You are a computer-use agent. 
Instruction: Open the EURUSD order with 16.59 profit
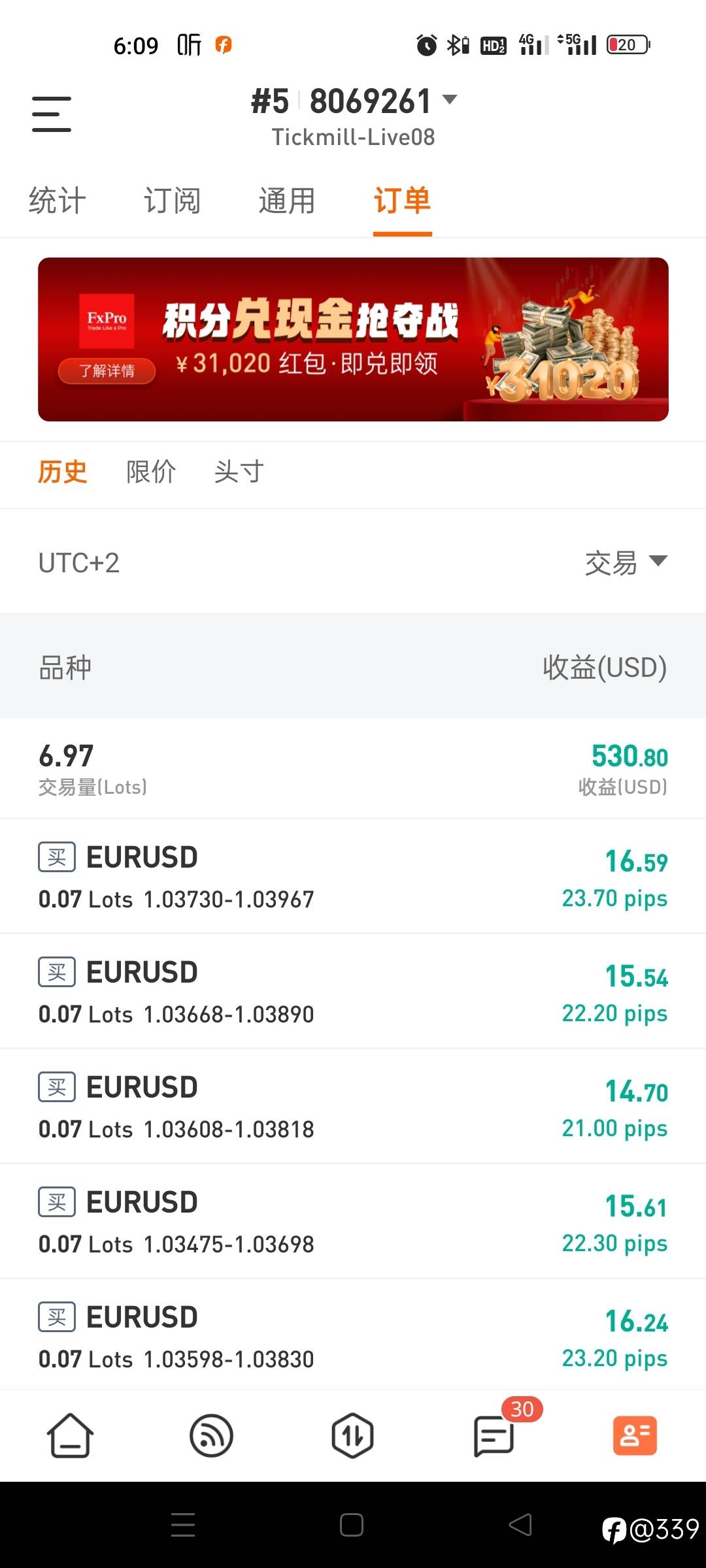(x=353, y=876)
